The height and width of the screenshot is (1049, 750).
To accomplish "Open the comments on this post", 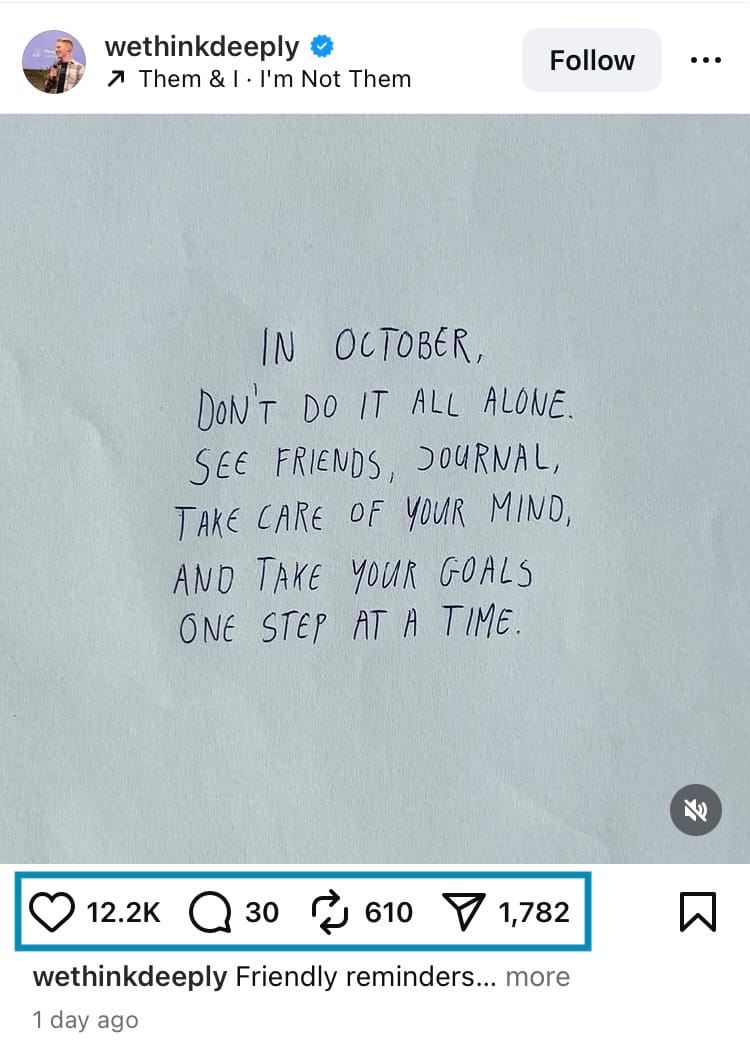I will 209,912.
